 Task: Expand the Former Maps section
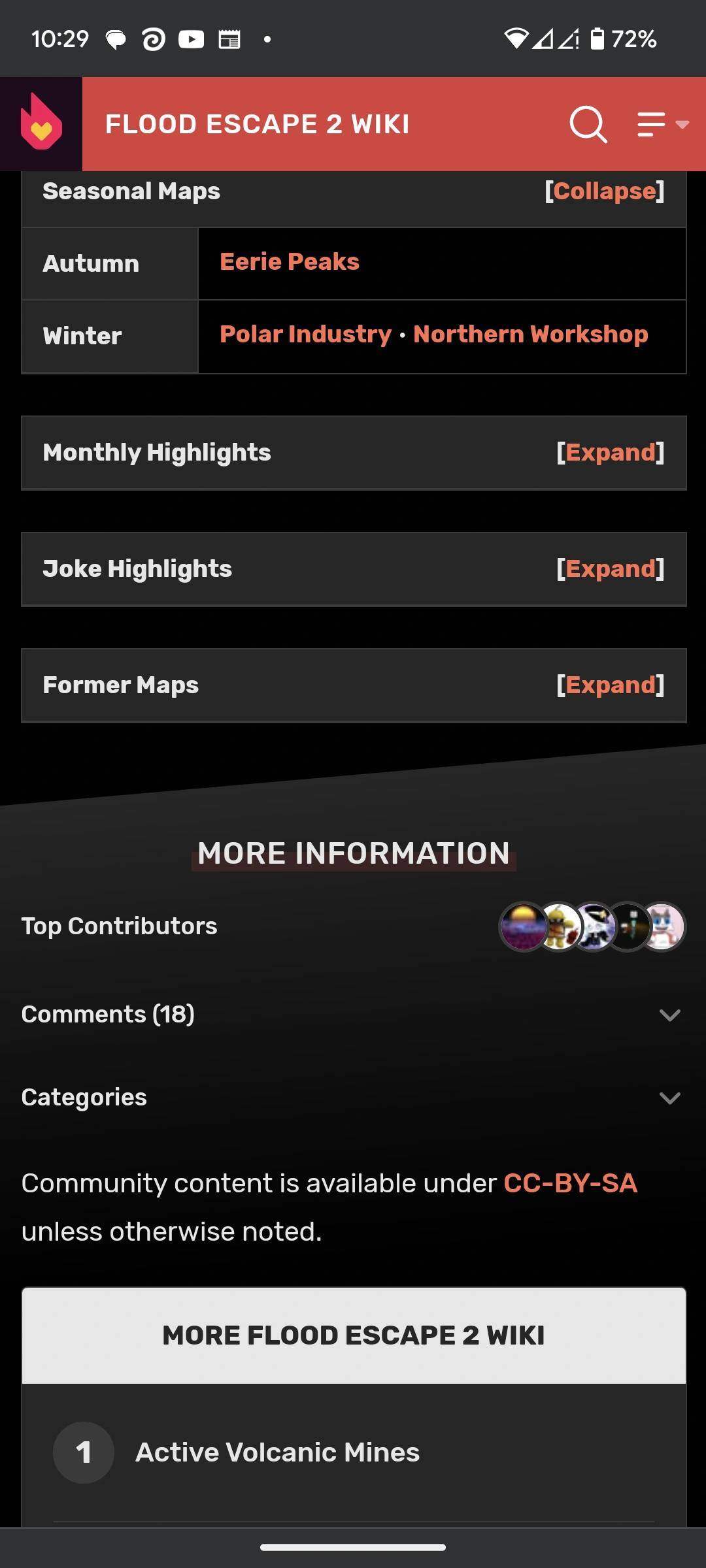click(x=612, y=685)
